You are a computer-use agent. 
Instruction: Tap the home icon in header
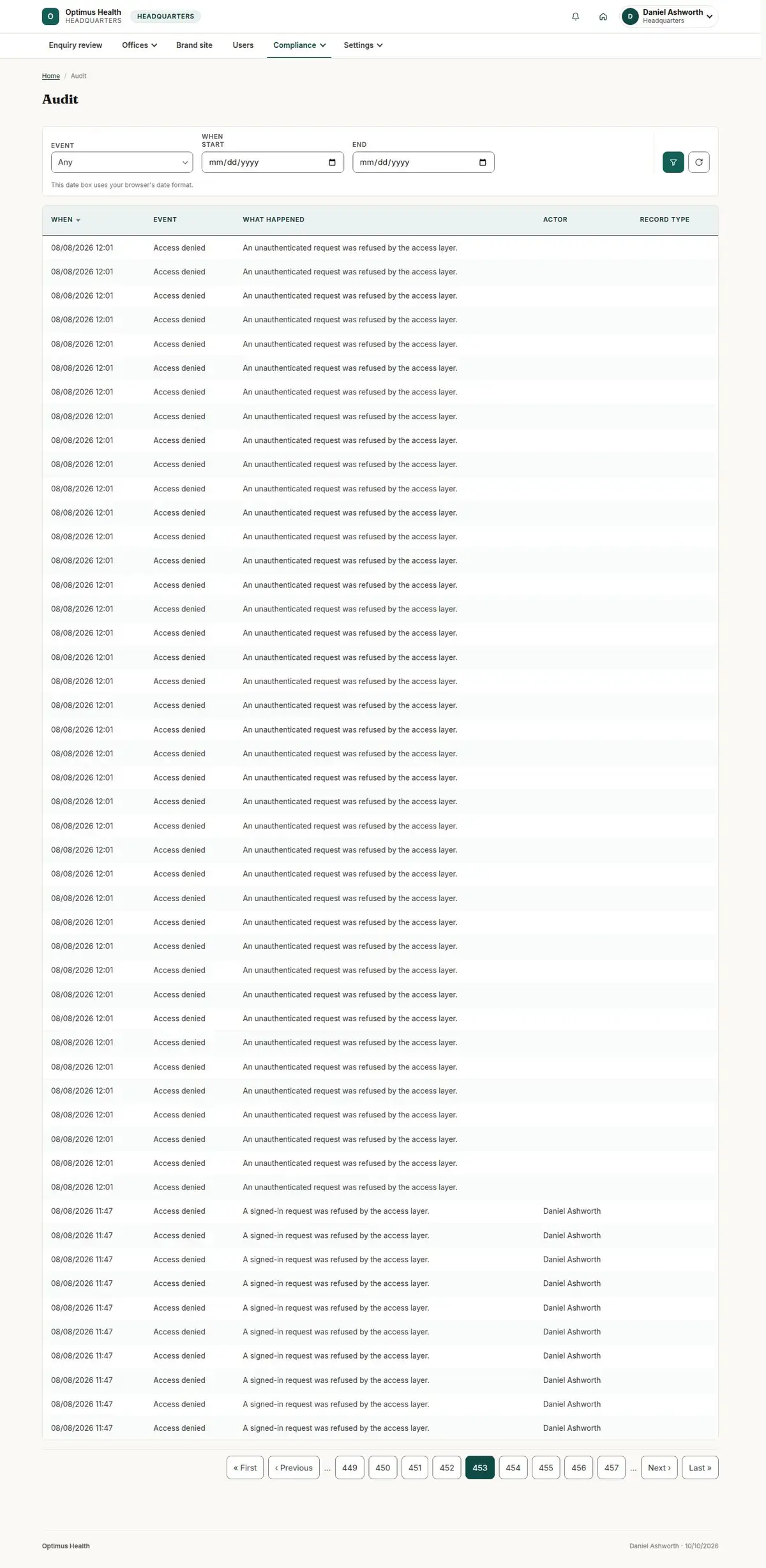pos(603,17)
